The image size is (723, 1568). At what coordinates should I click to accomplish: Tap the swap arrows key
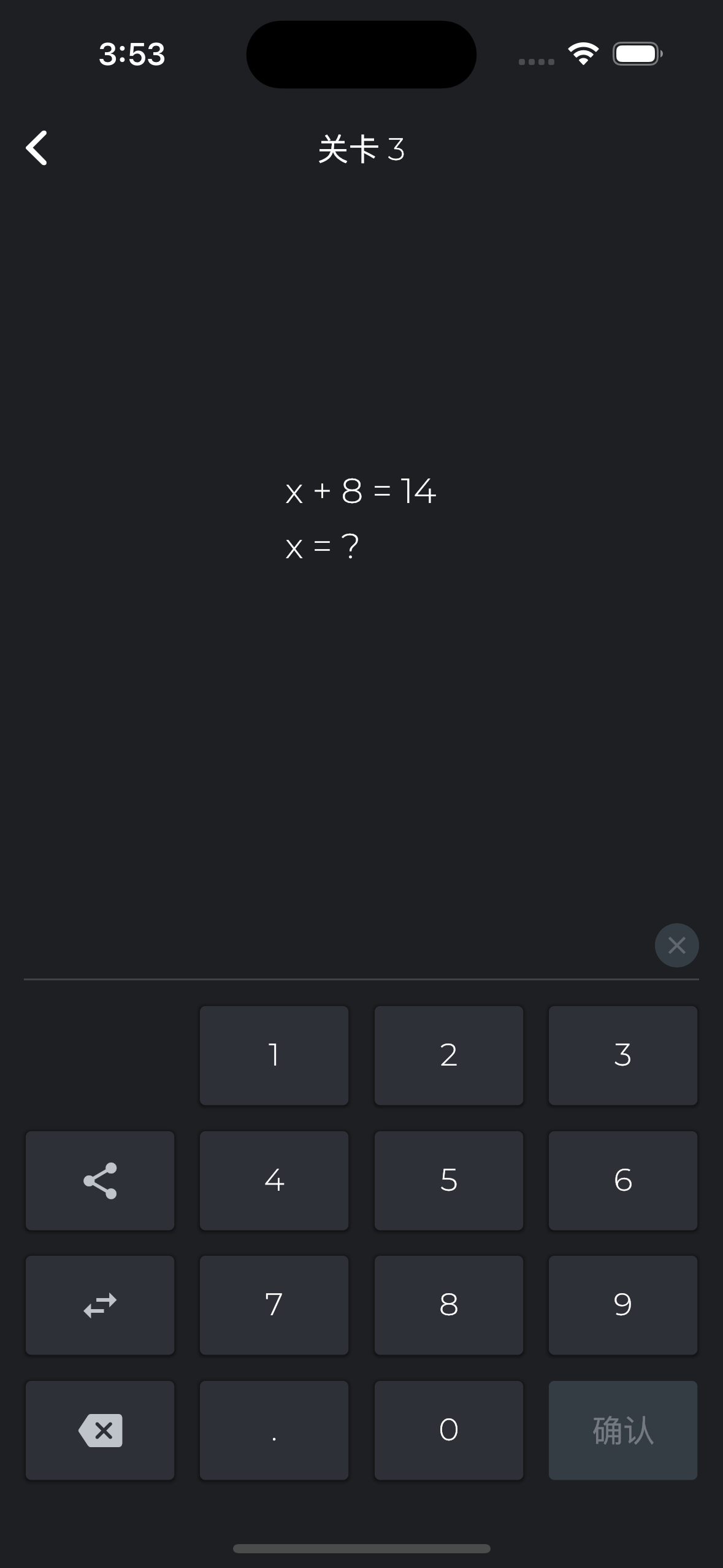pyautogui.click(x=100, y=1305)
